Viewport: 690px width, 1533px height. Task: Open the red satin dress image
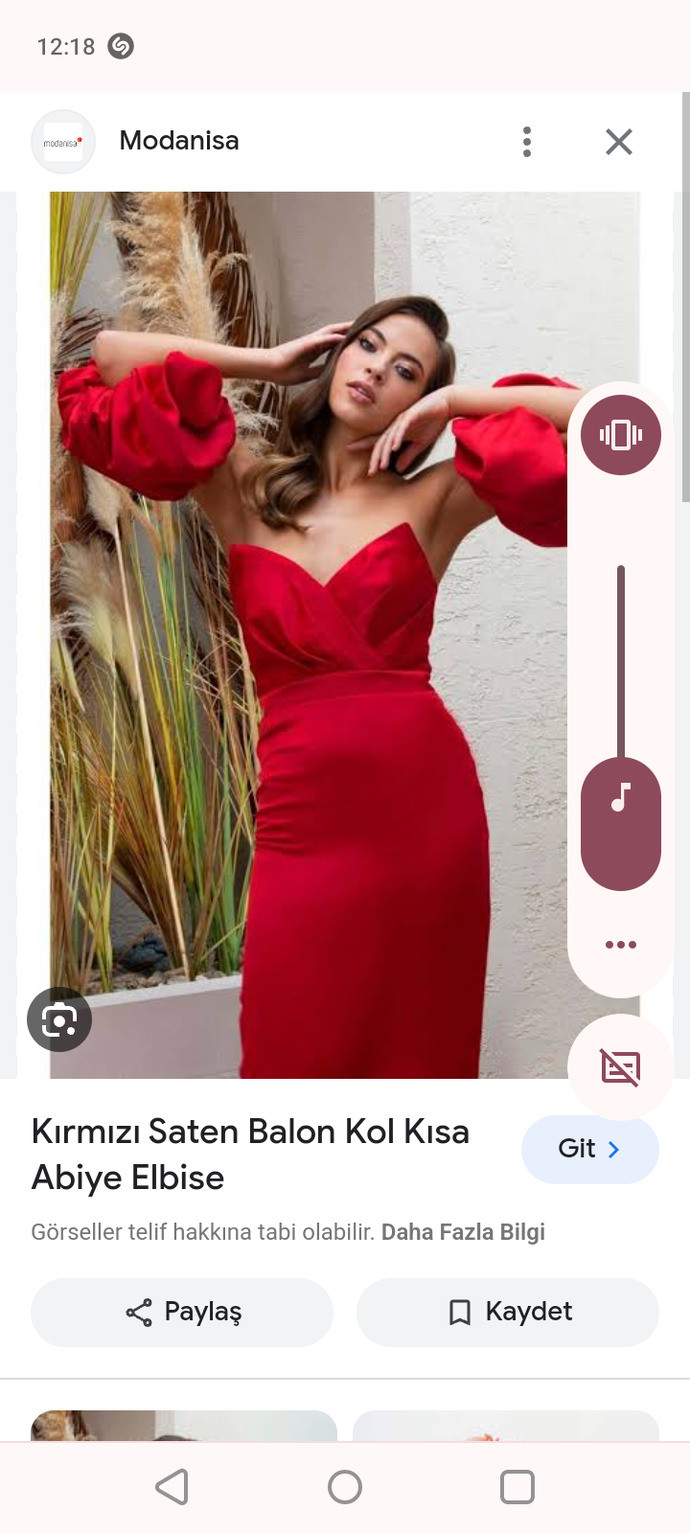[x=345, y=635]
